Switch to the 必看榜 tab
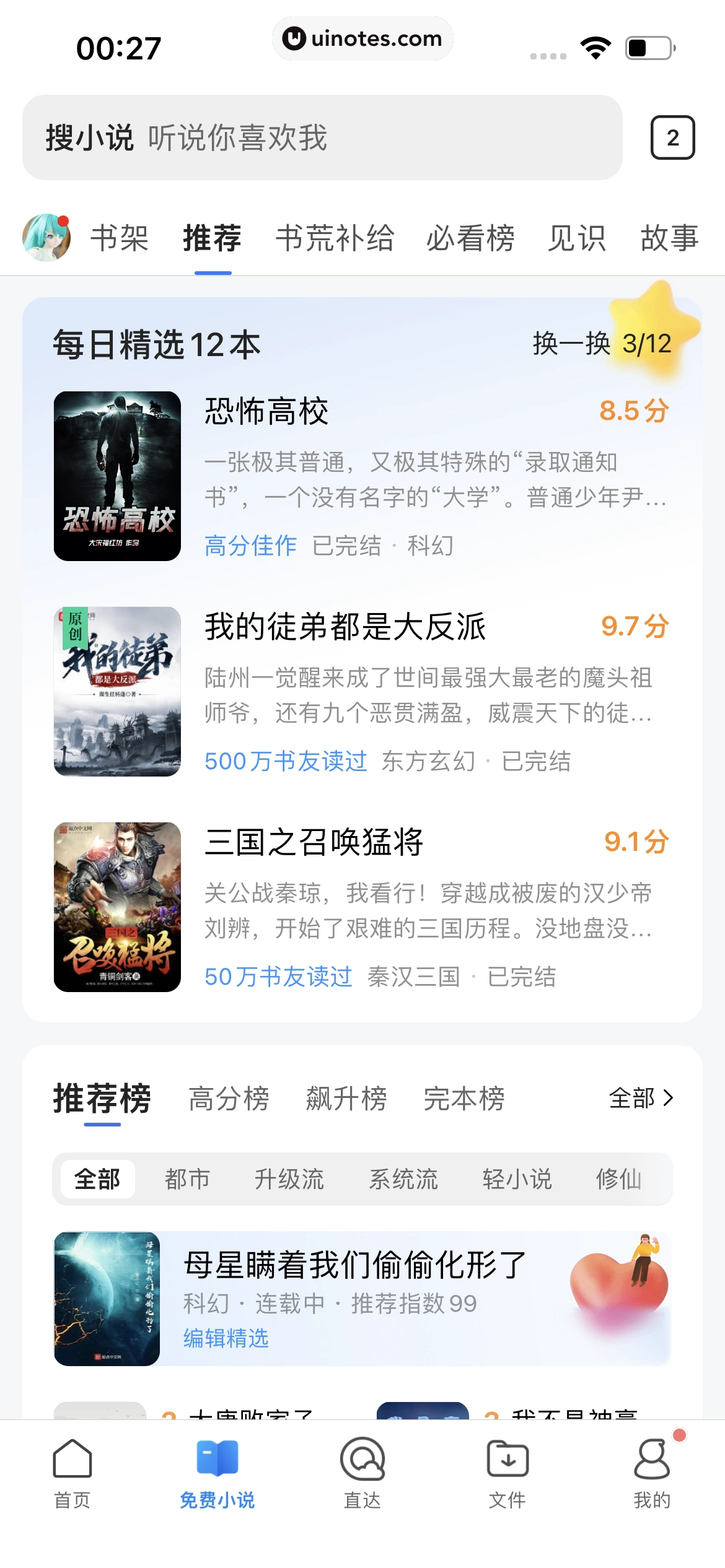This screenshot has width=725, height=1568. coord(470,239)
